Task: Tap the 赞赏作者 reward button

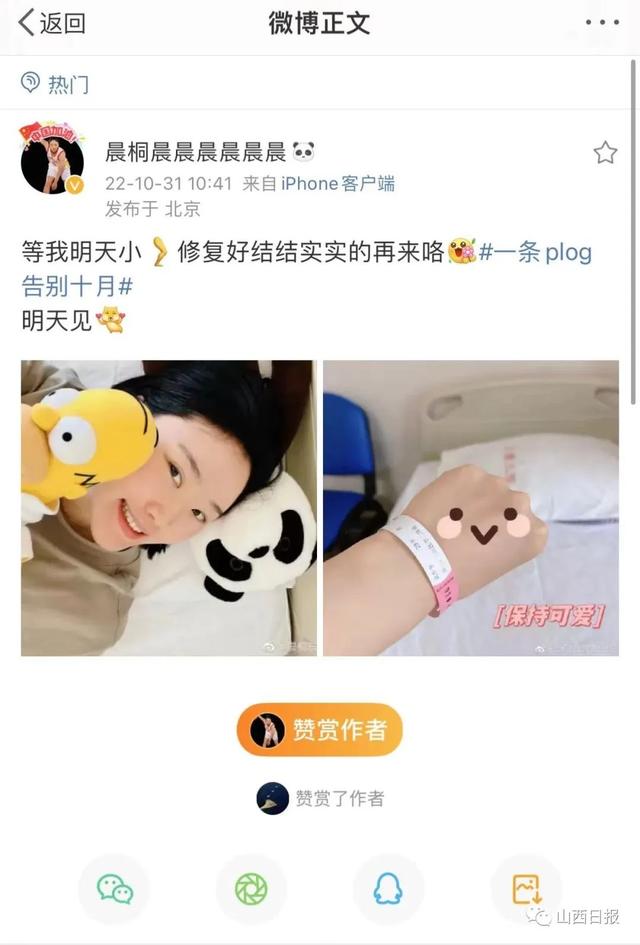Action: [x=319, y=729]
